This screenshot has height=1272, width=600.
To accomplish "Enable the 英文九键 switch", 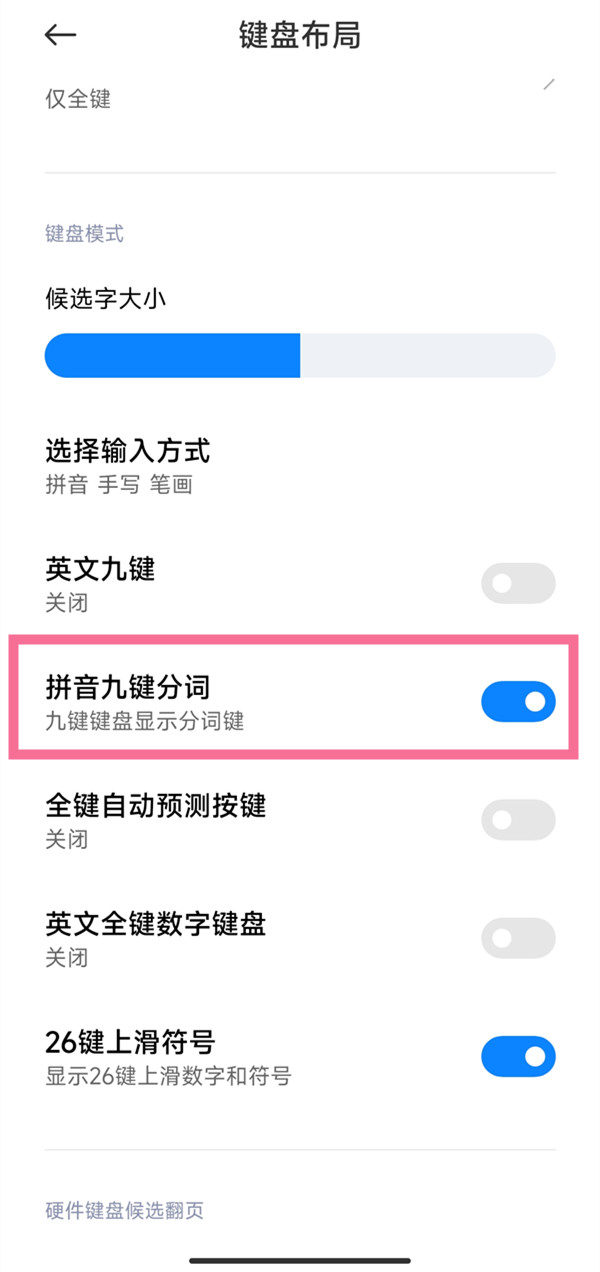I will 518,583.
